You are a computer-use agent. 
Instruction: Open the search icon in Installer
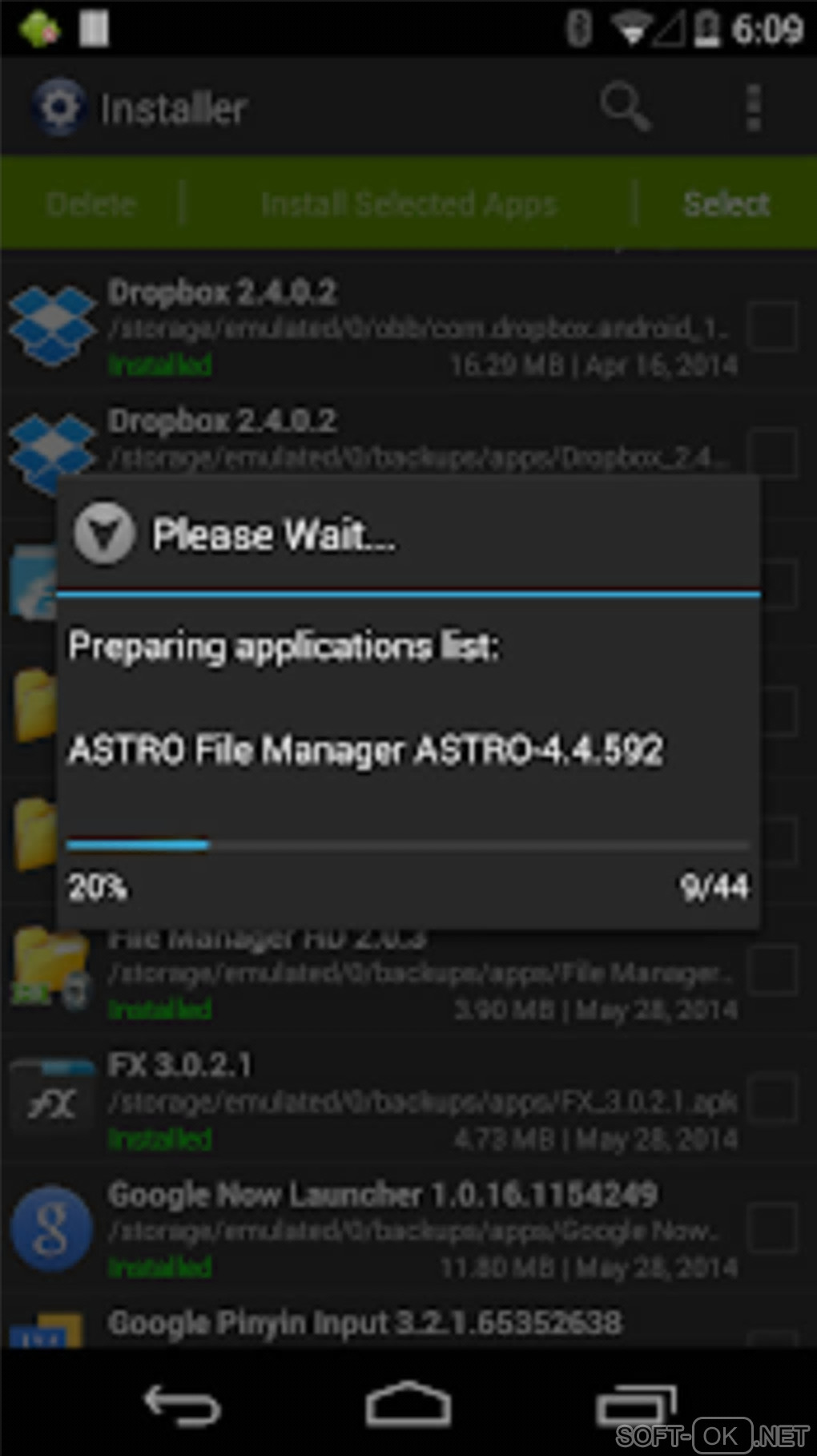pyautogui.click(x=624, y=107)
